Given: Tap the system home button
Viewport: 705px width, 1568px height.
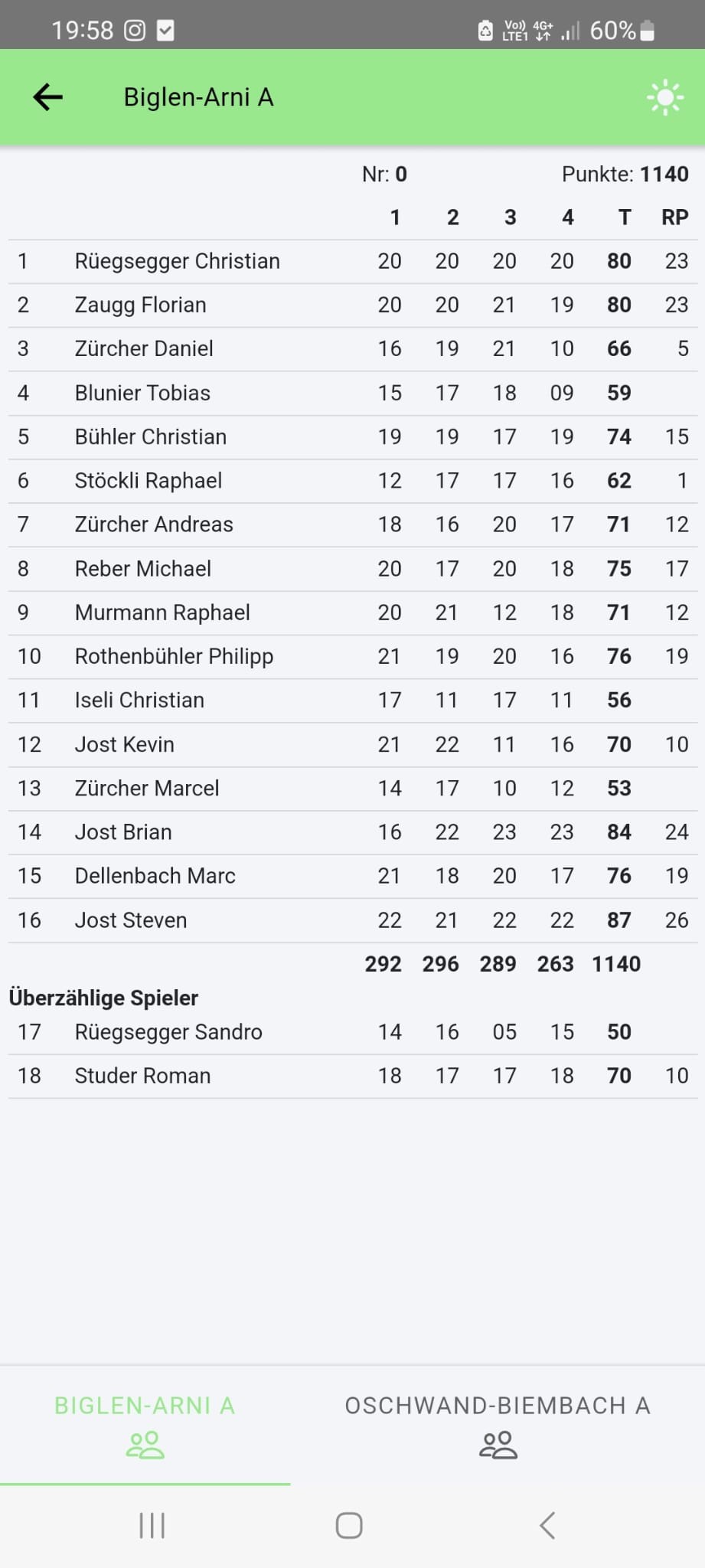Looking at the screenshot, I should [349, 1525].
